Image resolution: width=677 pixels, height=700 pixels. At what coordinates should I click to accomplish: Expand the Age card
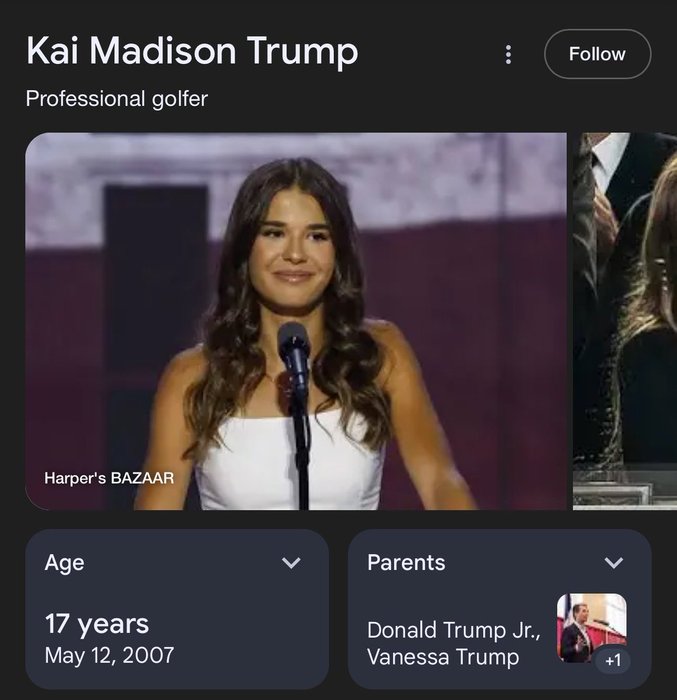tap(291, 563)
